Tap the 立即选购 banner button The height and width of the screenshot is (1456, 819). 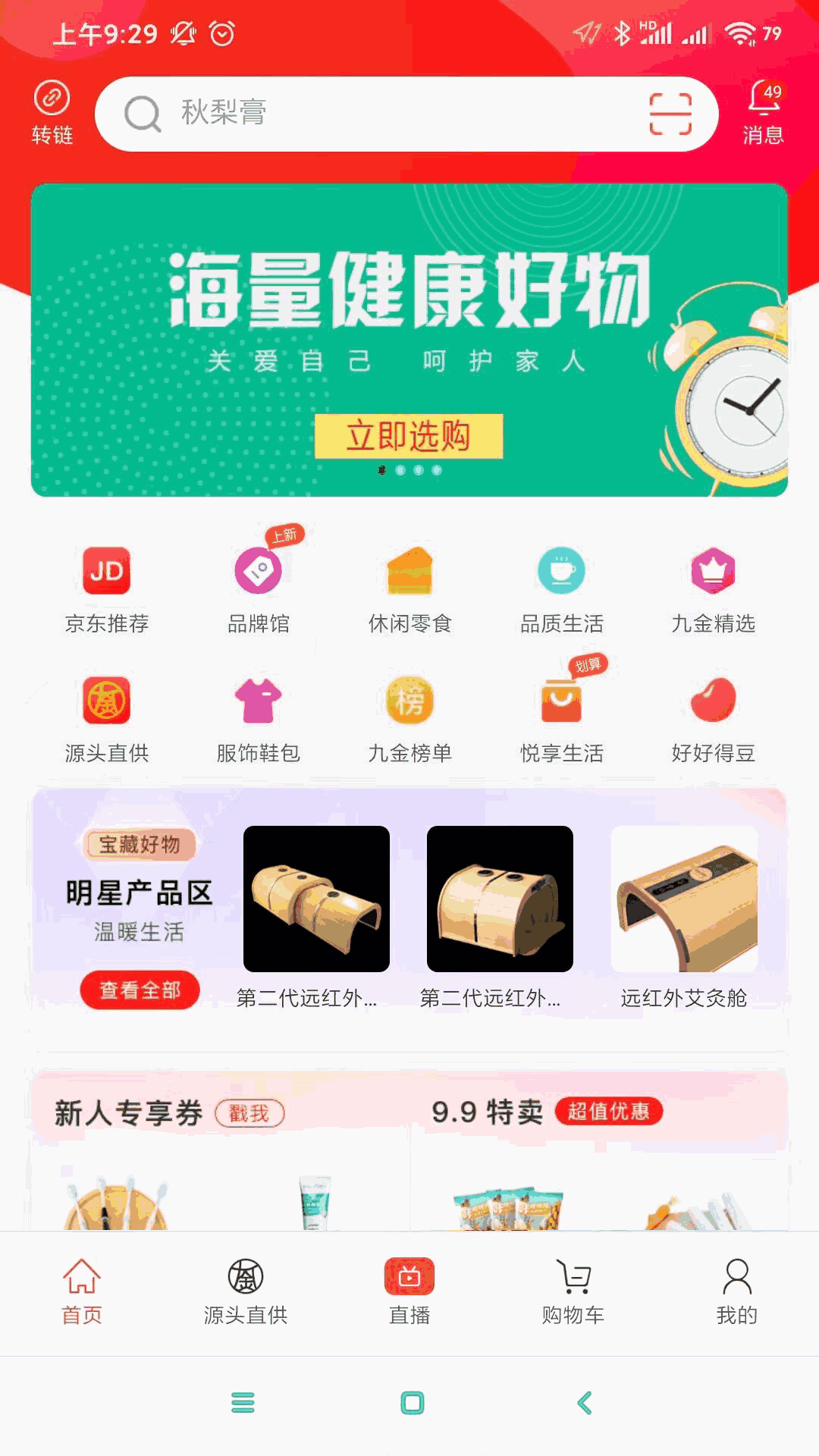tap(409, 436)
